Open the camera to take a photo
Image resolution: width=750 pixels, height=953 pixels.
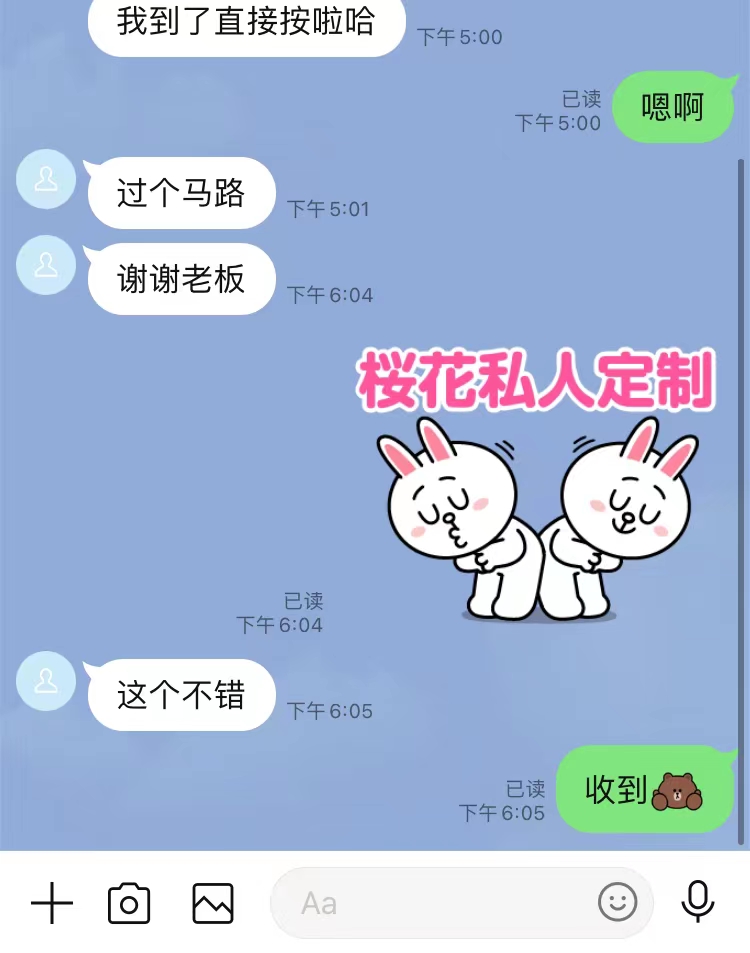pyautogui.click(x=129, y=904)
